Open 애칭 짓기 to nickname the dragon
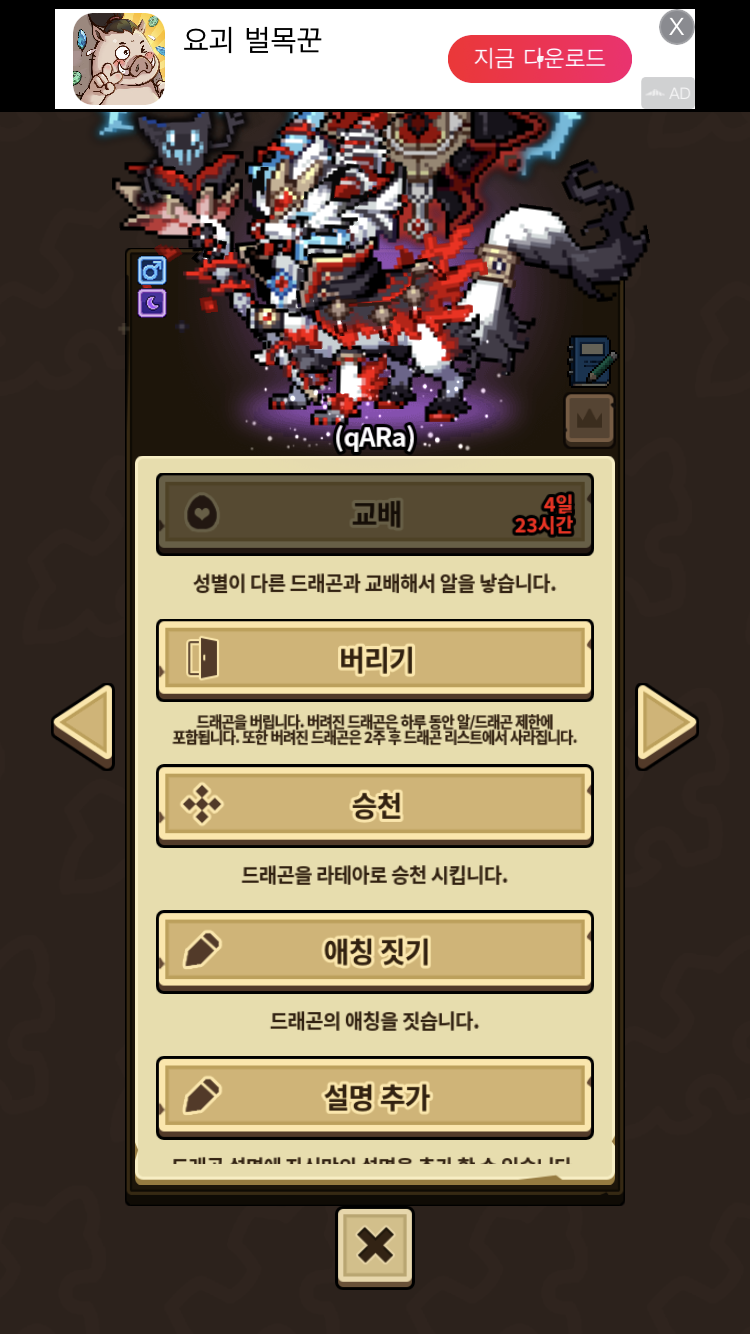Viewport: 750px width, 1334px height. (375, 951)
